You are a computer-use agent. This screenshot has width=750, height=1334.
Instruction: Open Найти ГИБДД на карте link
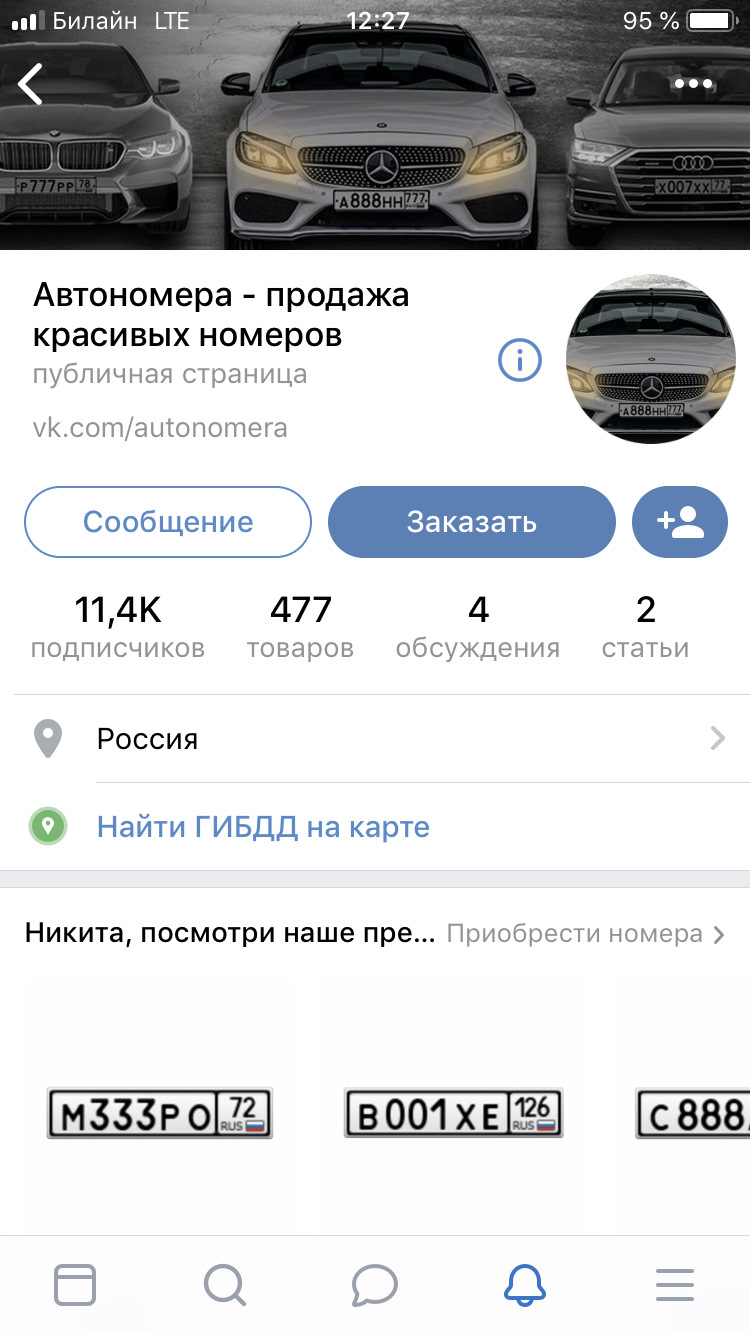click(263, 827)
